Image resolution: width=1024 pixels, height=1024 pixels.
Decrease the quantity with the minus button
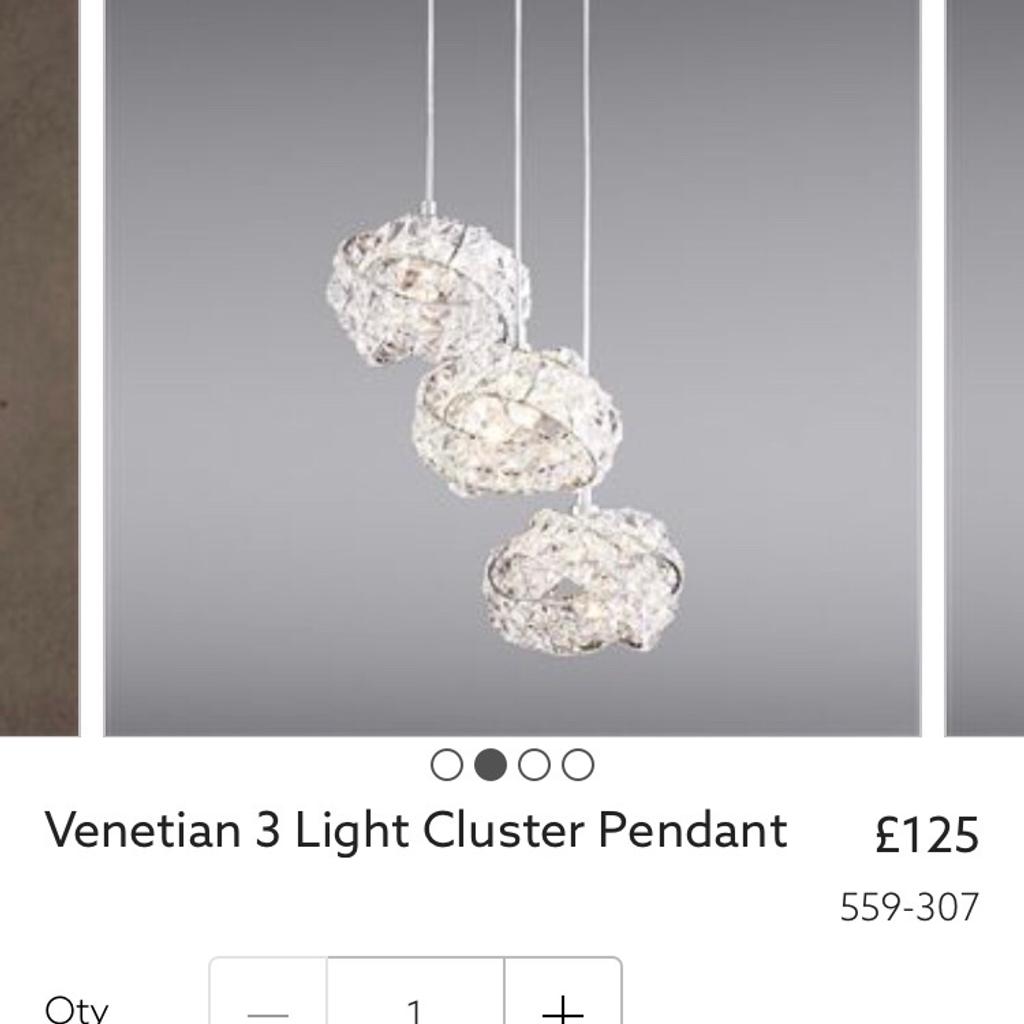tap(268, 1003)
